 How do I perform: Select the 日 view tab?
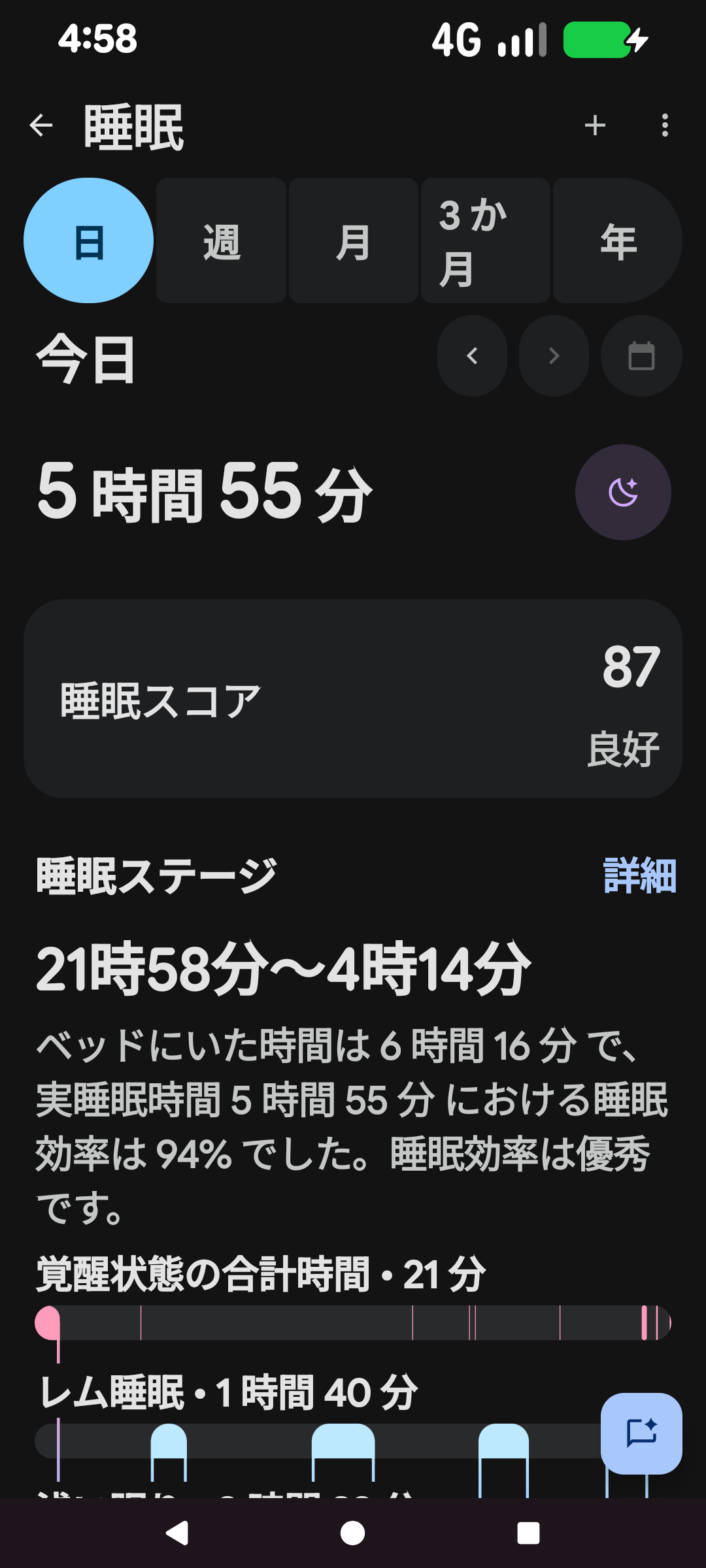(x=89, y=240)
